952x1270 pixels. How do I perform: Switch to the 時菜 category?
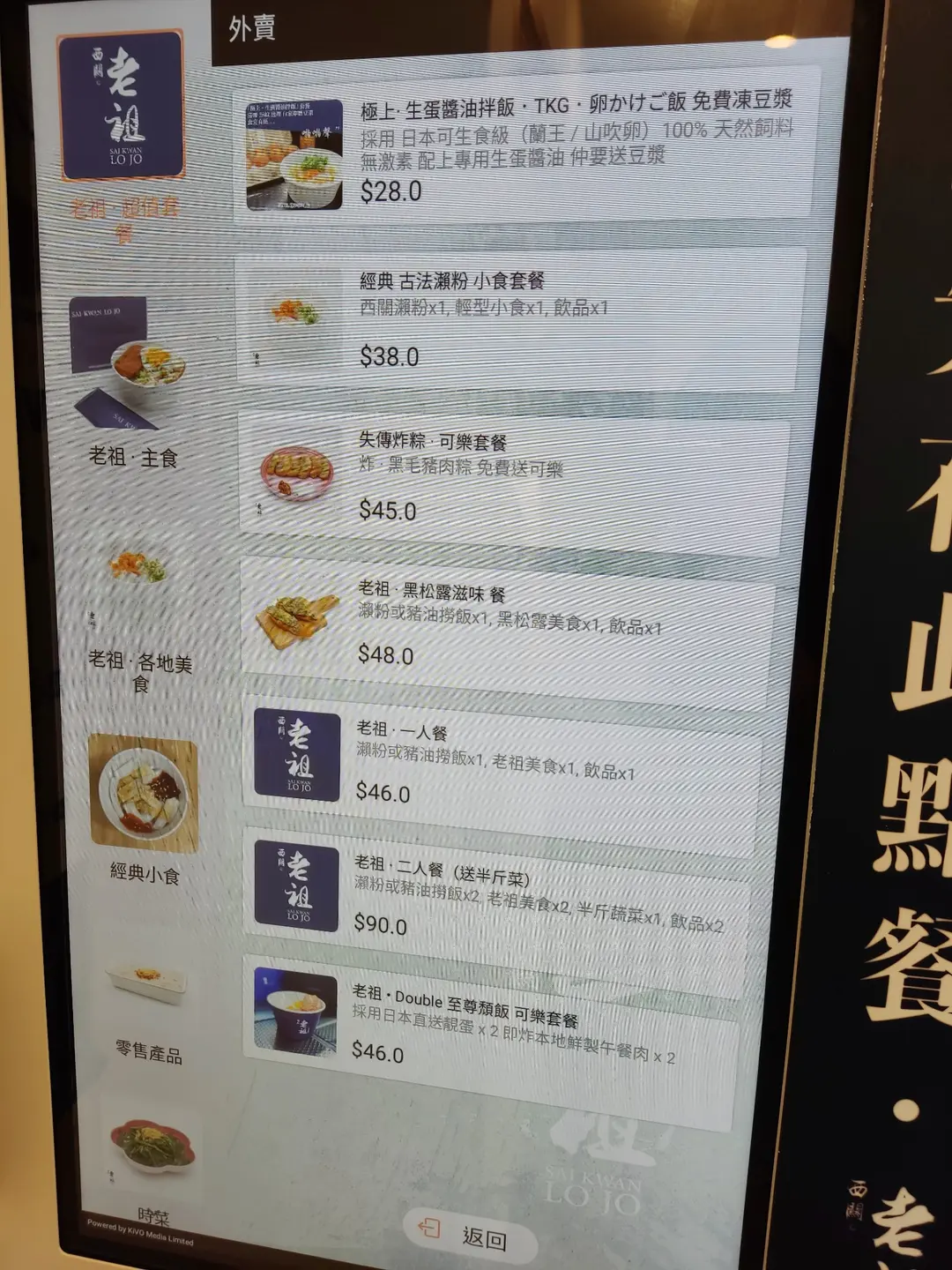tap(152, 1164)
